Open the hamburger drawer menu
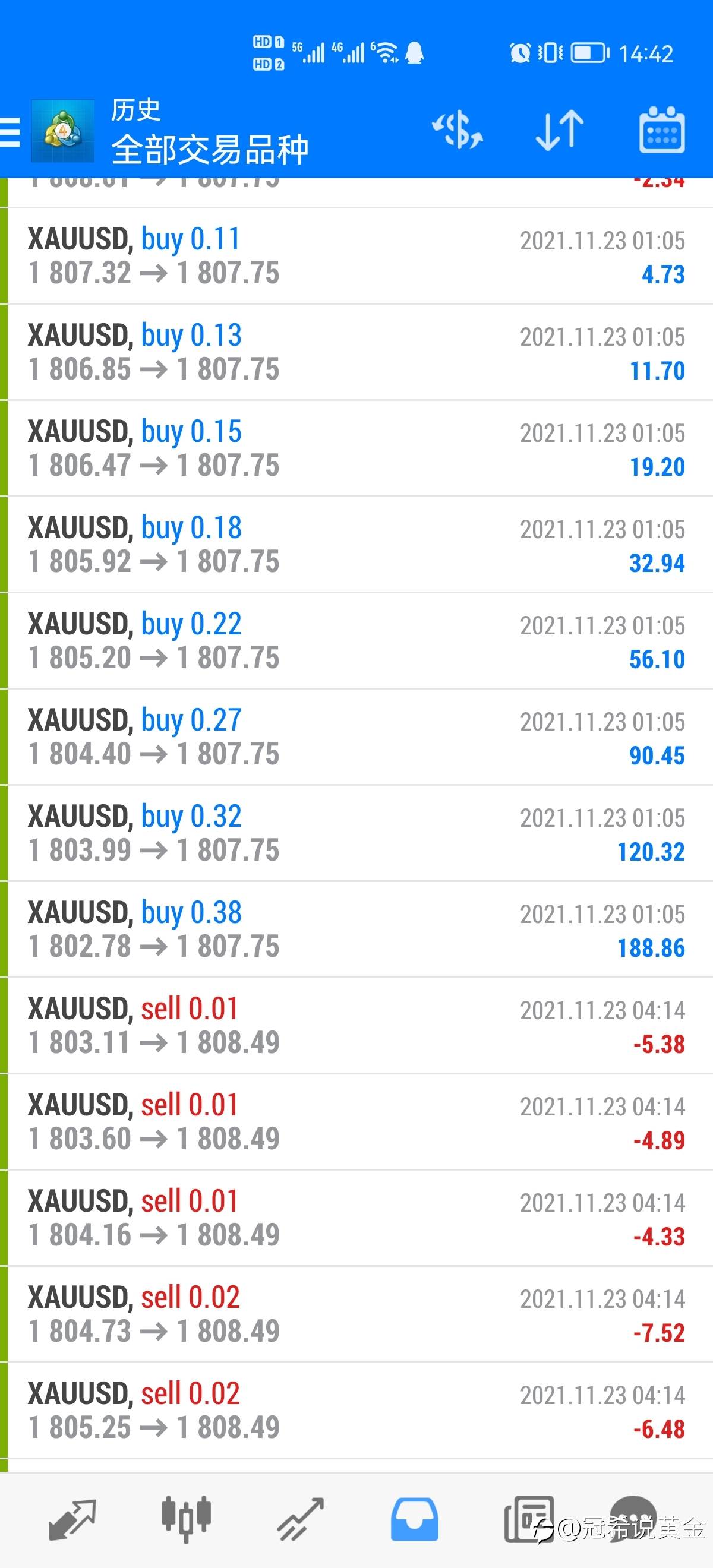713x1568 pixels. (10, 132)
